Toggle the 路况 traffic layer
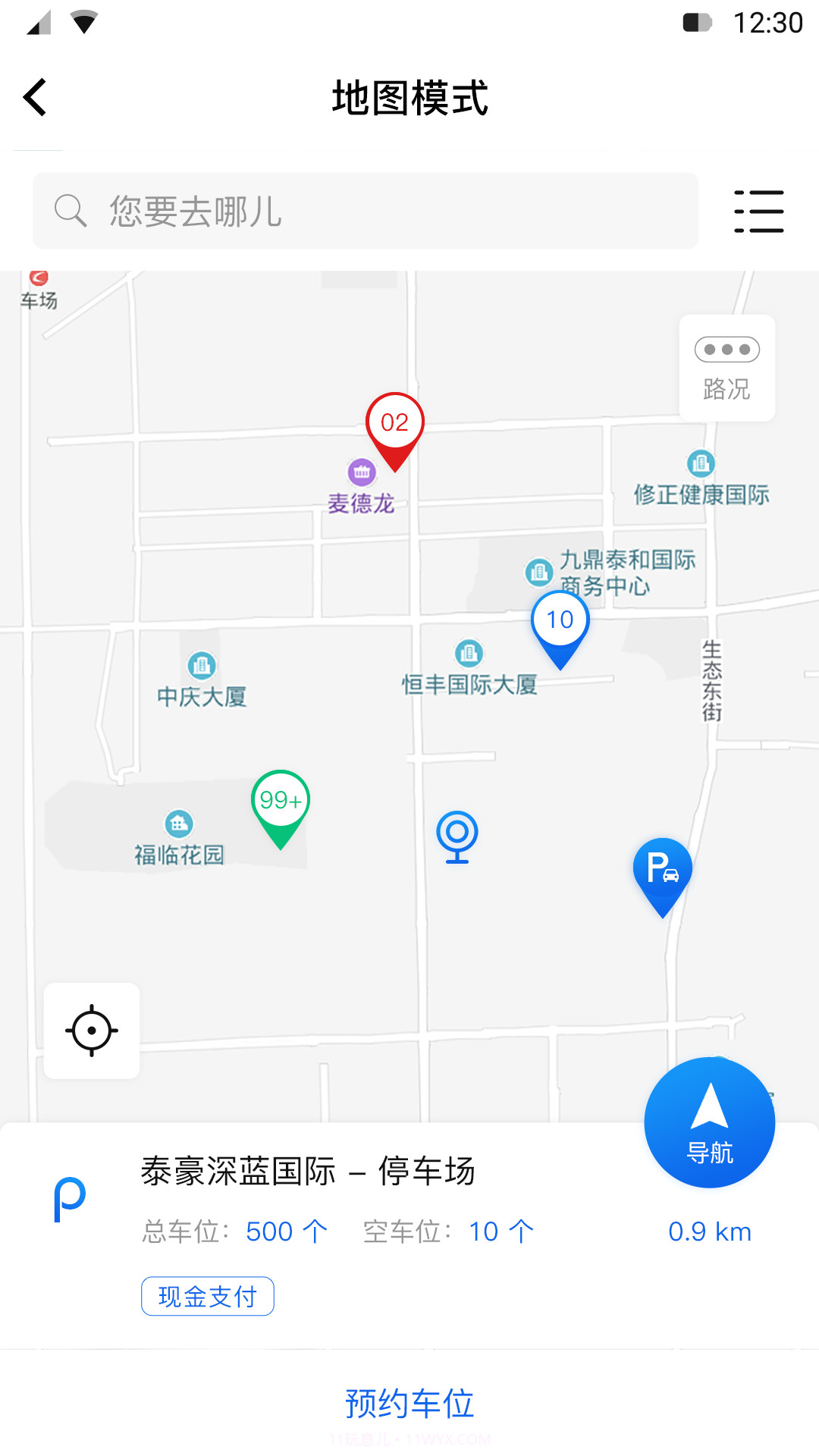Viewport: 819px width, 1456px height. click(726, 388)
